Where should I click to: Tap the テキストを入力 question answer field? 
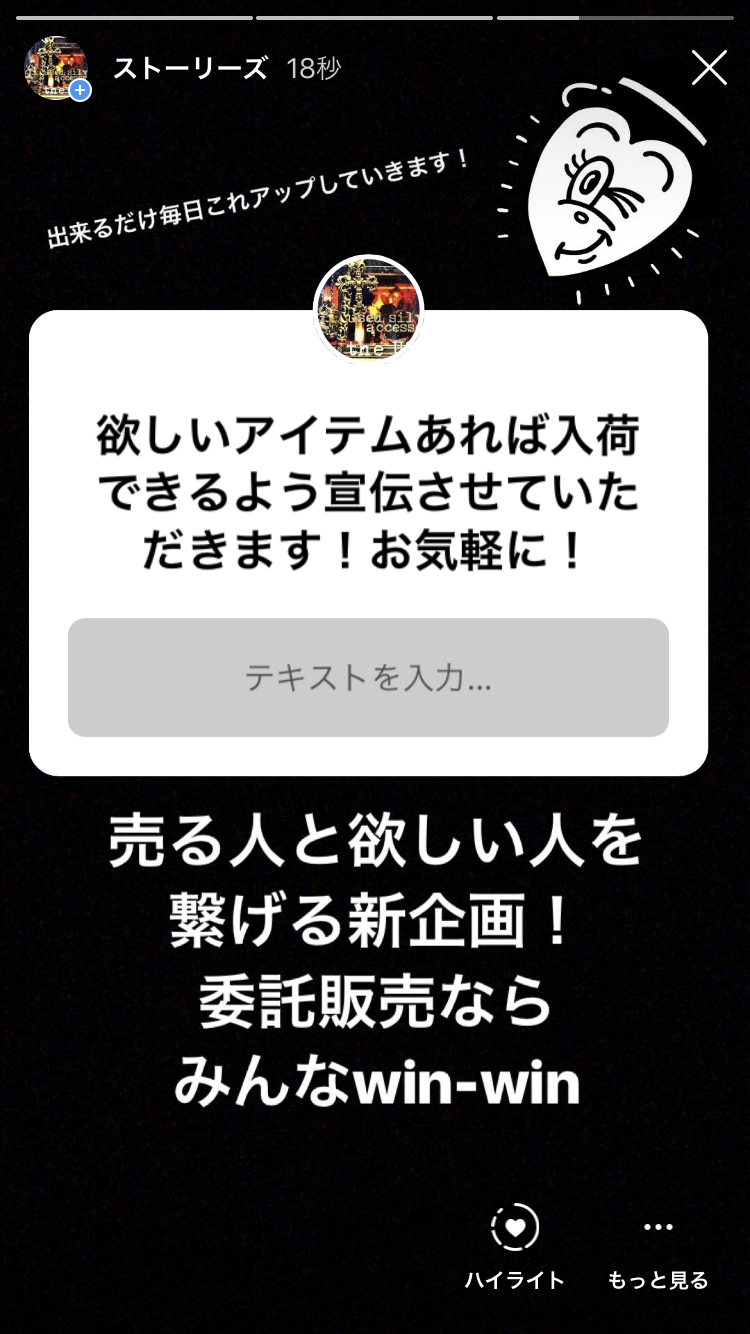pos(368,678)
